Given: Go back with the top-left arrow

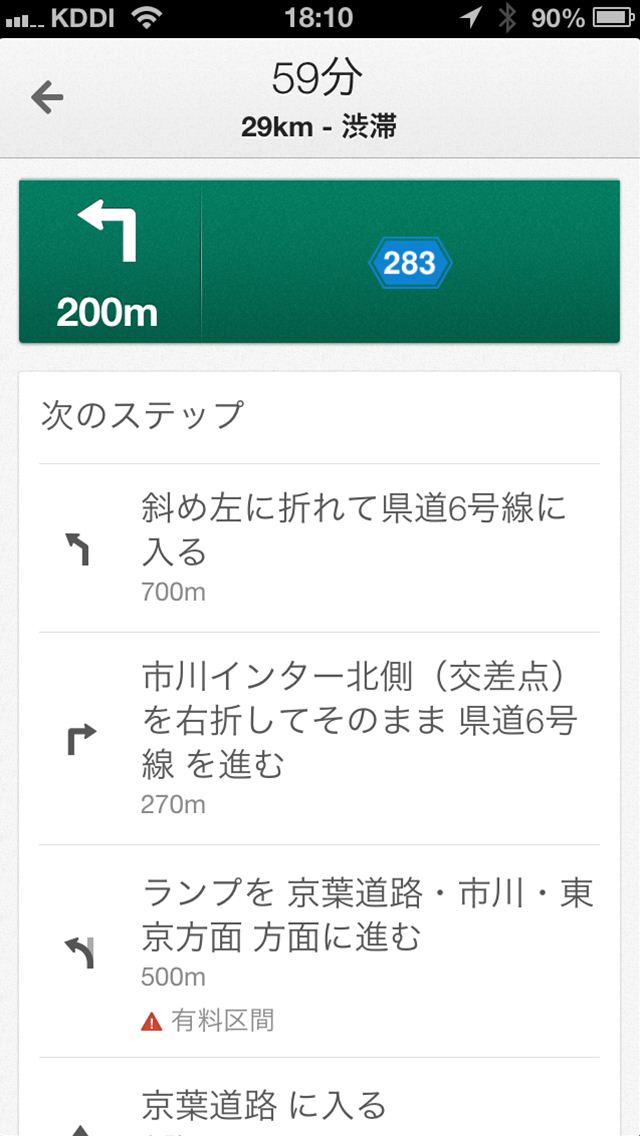Looking at the screenshot, I should 47,97.
